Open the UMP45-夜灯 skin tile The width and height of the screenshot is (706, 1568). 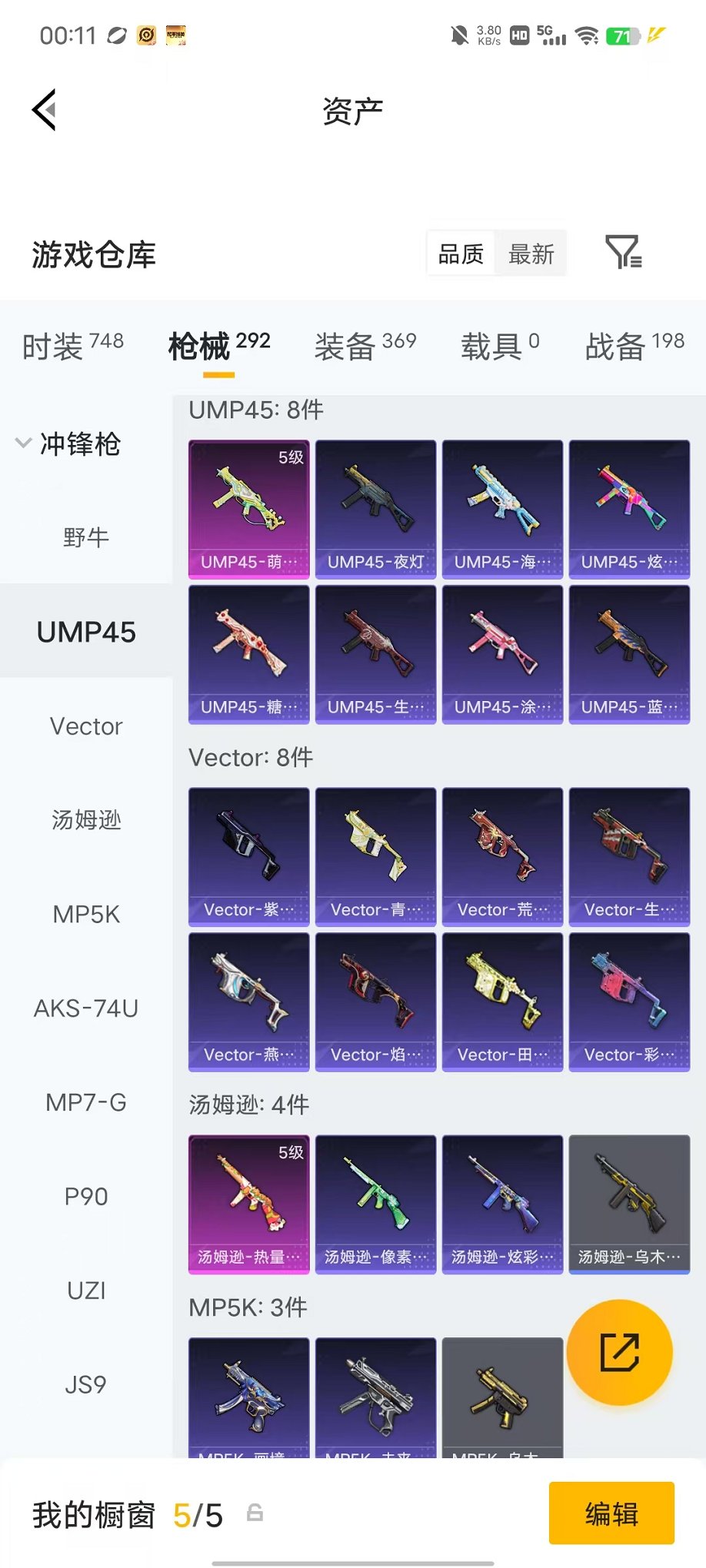(x=376, y=509)
